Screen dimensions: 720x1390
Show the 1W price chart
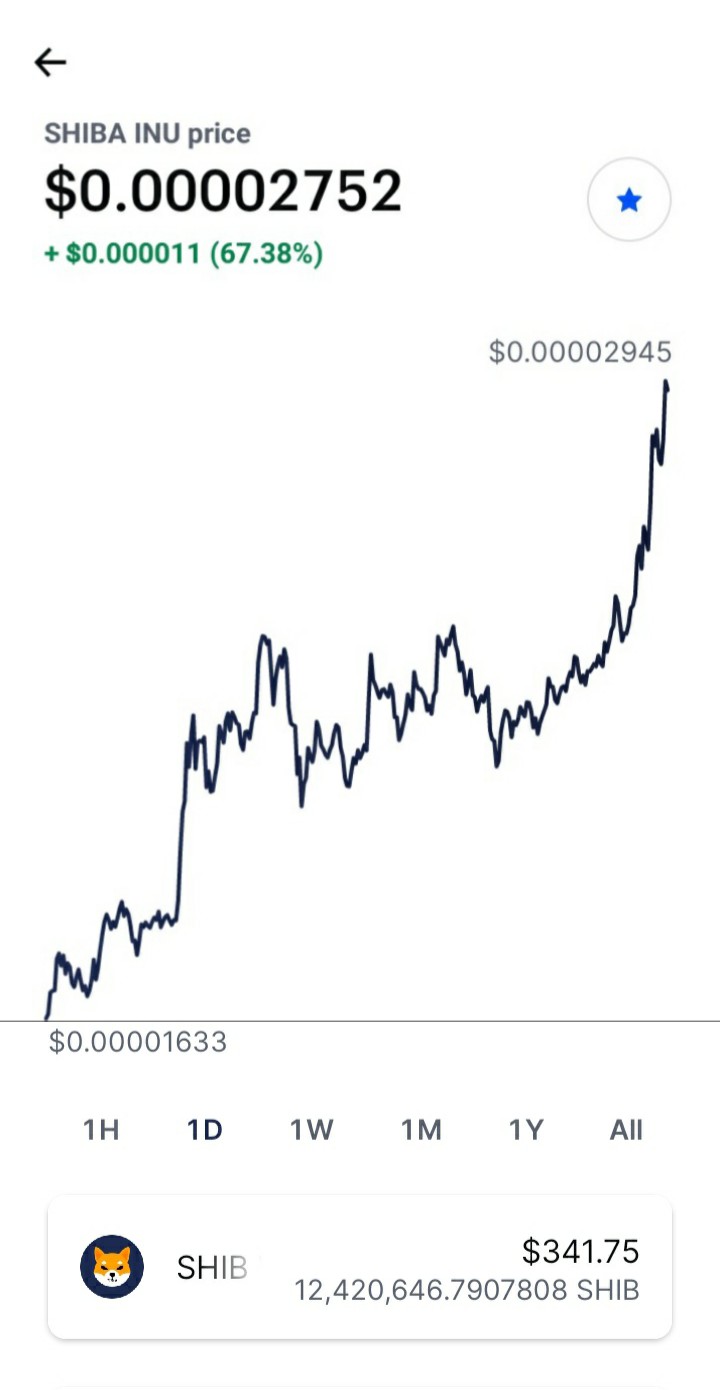tap(311, 1130)
